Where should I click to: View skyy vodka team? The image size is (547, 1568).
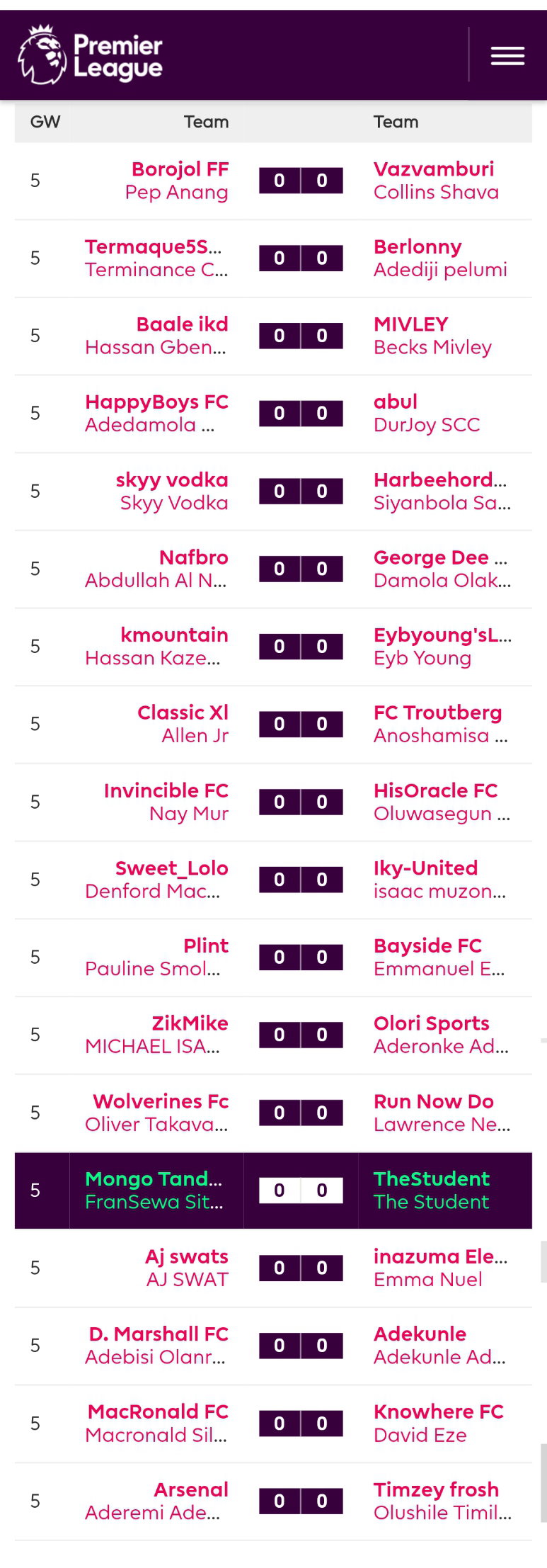(172, 480)
